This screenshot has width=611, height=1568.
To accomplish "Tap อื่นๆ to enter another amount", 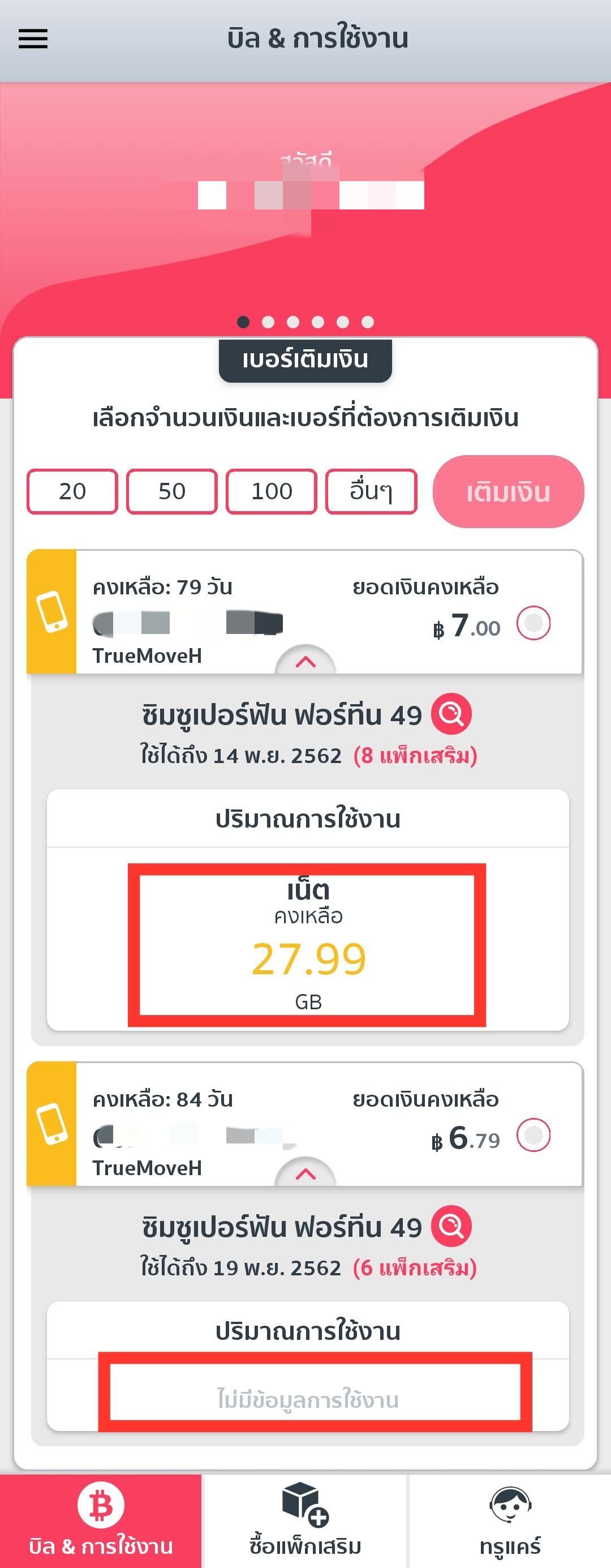I will pos(371,491).
